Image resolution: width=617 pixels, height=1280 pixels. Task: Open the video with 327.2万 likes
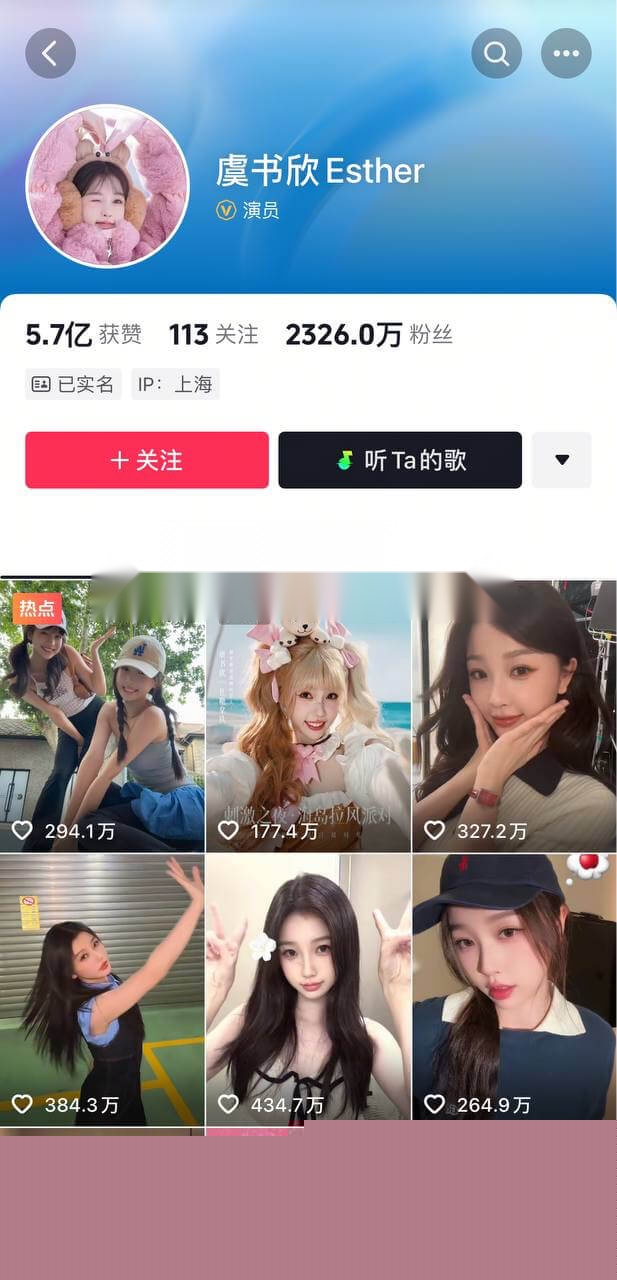click(x=514, y=715)
